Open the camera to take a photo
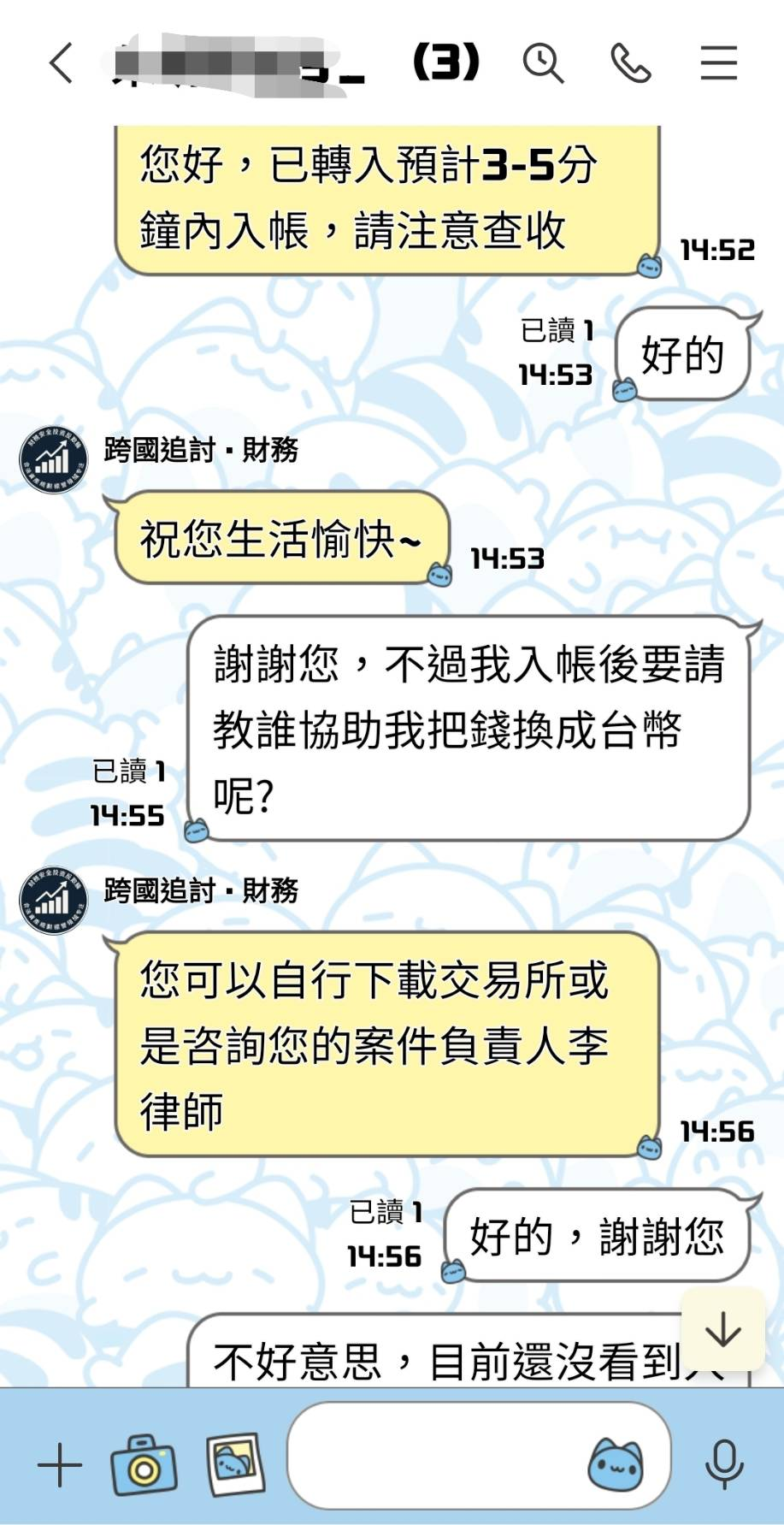Viewport: 784px width, 1525px height. tap(144, 1466)
